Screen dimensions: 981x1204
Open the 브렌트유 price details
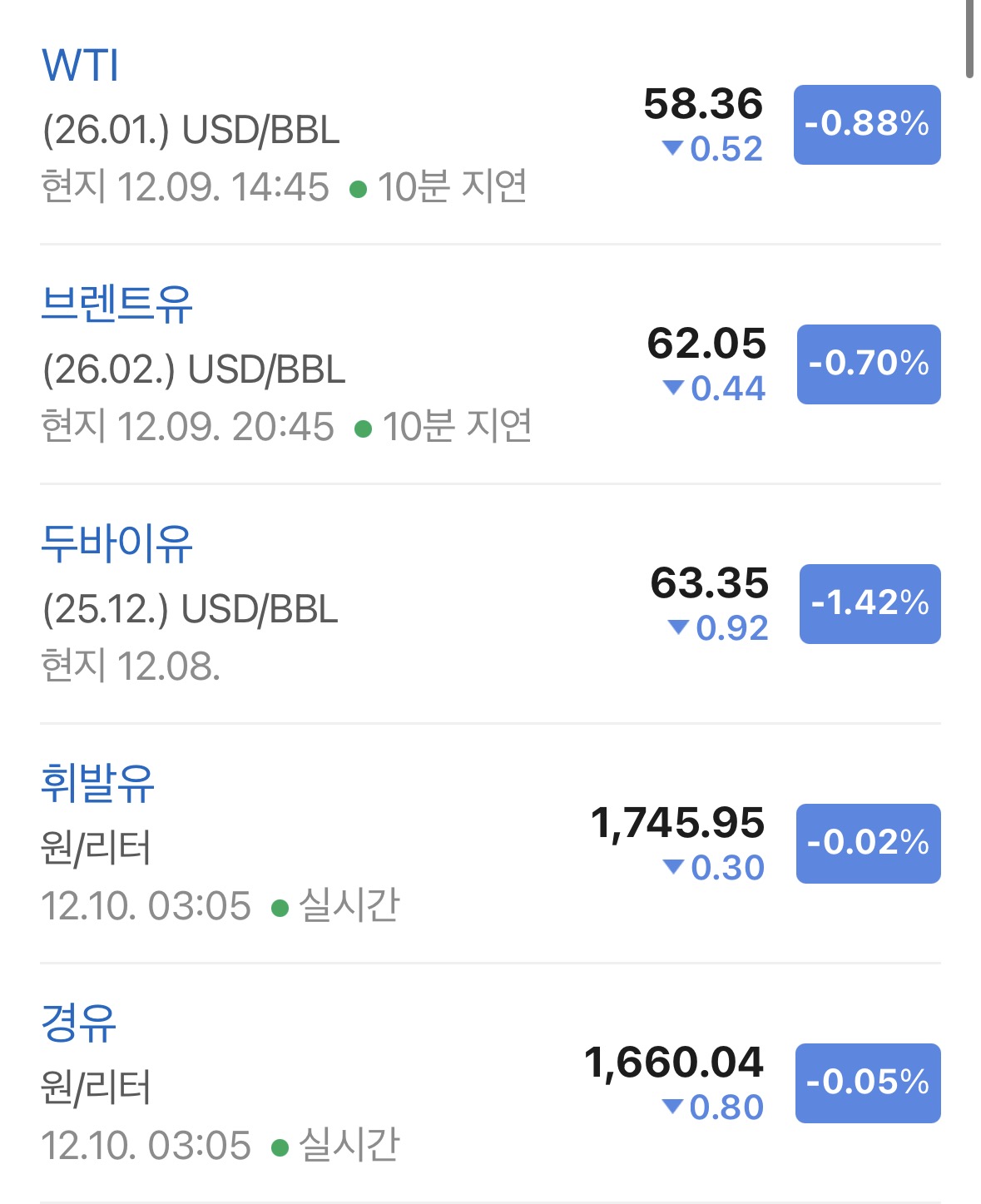point(490,364)
